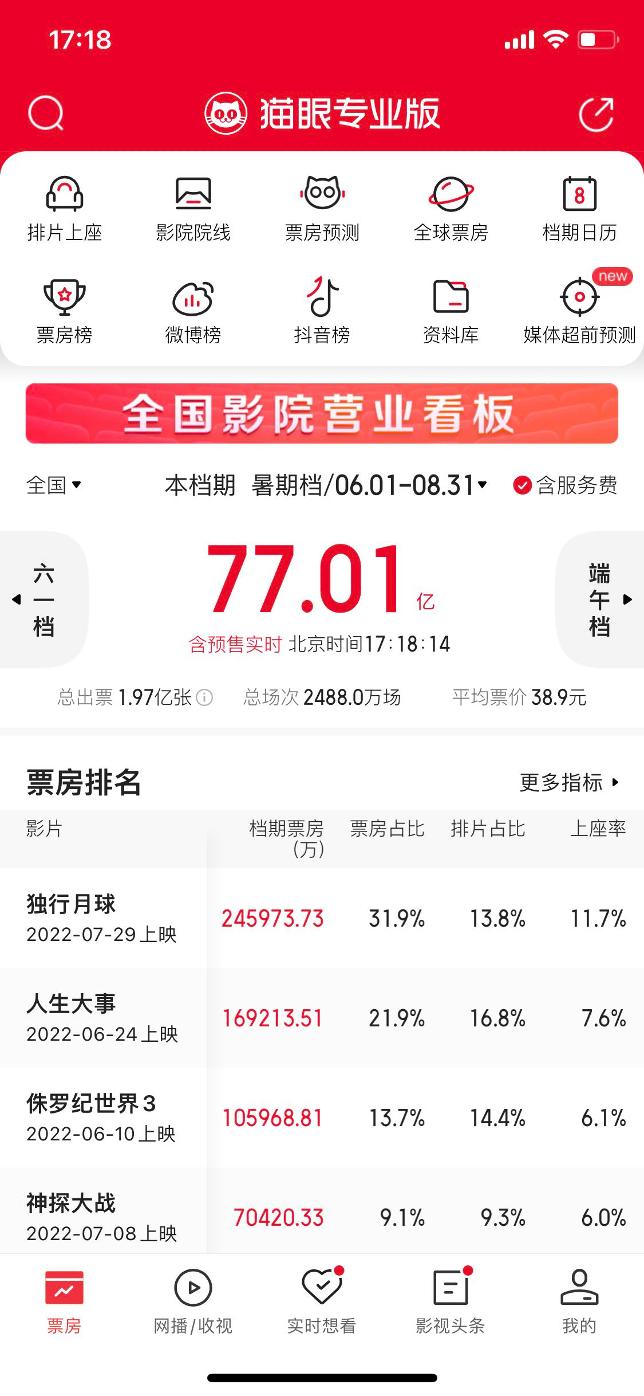Switch to the 我的 tab
644x1396 pixels.
tap(580, 1302)
